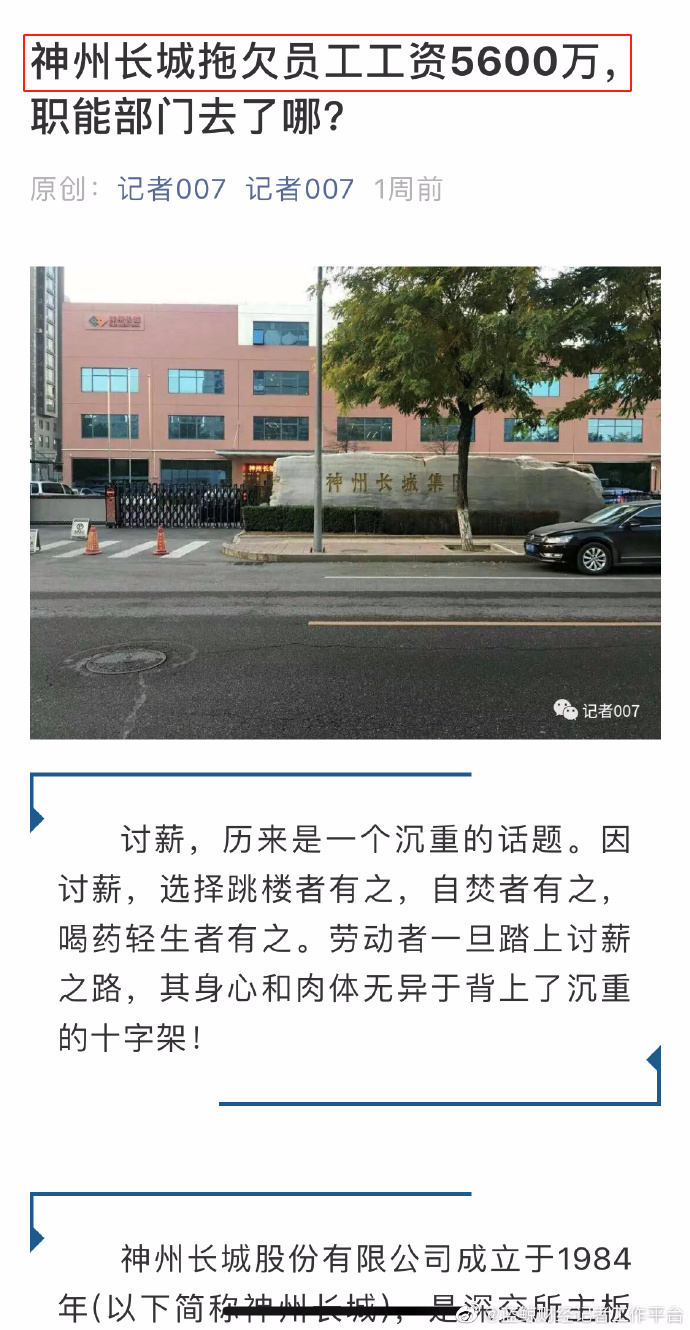Viewport: 690px width, 1330px height.
Task: Open 记者007 account link beside 1周前
Action: click(x=300, y=189)
